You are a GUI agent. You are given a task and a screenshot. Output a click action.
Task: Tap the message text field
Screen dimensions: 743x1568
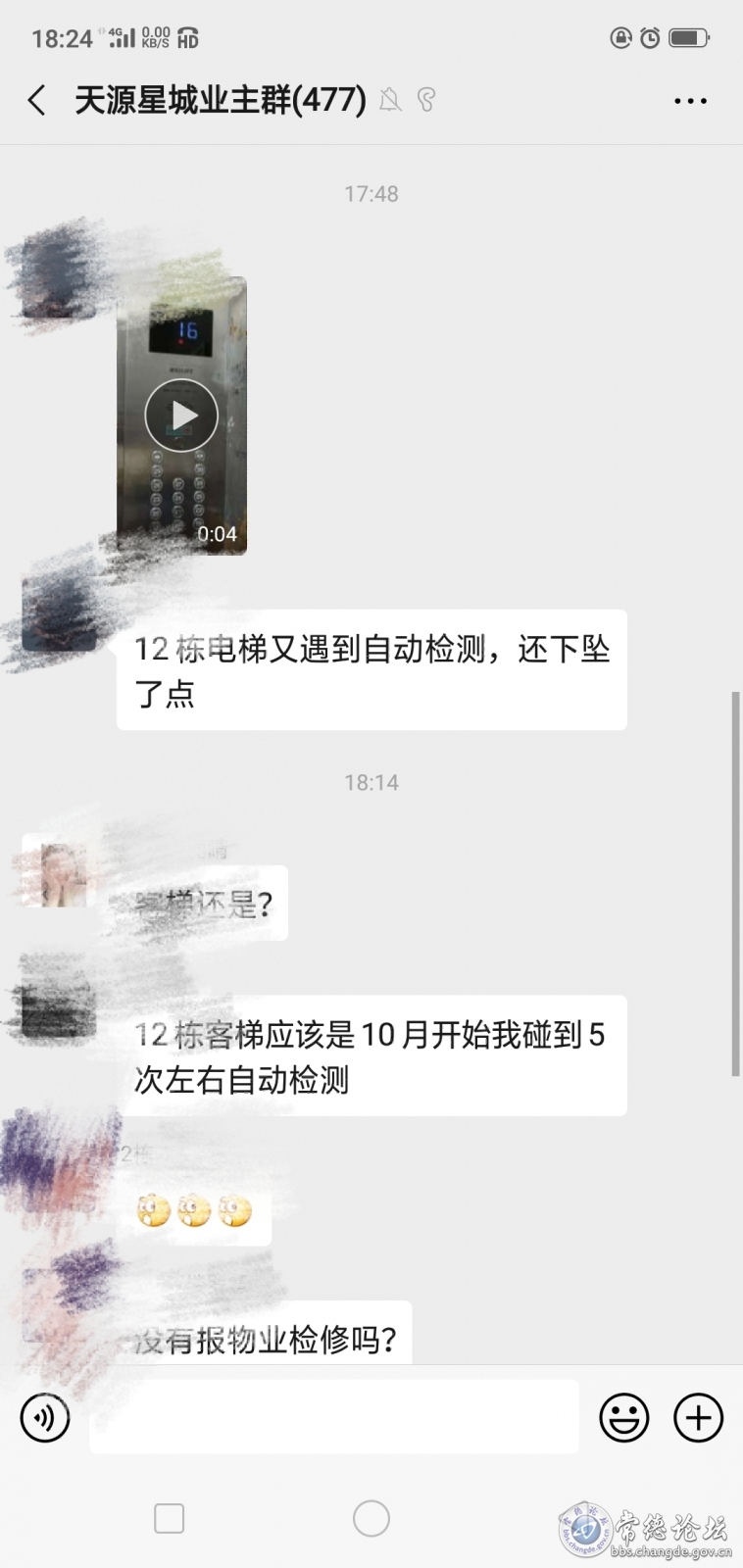tap(333, 1417)
